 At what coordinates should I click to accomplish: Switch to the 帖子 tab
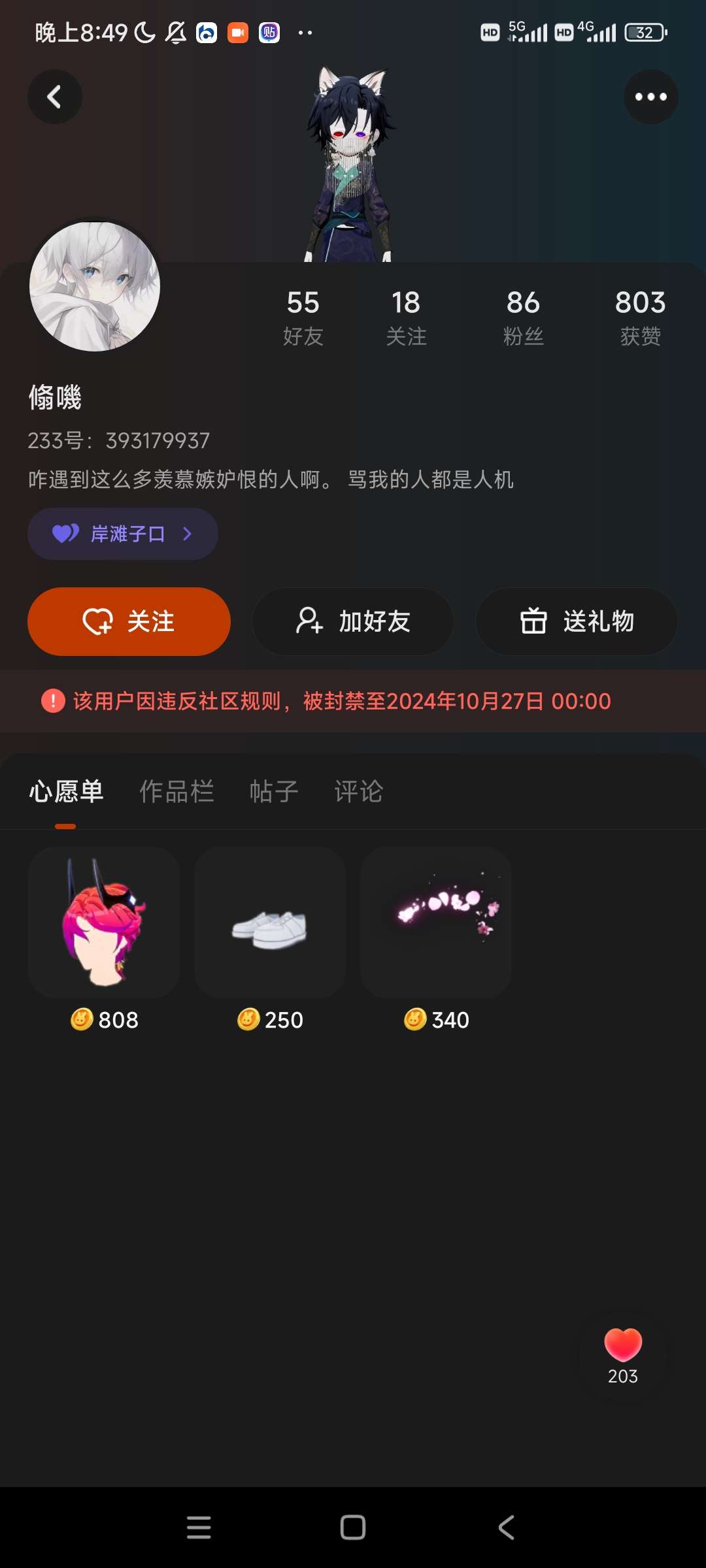point(274,791)
